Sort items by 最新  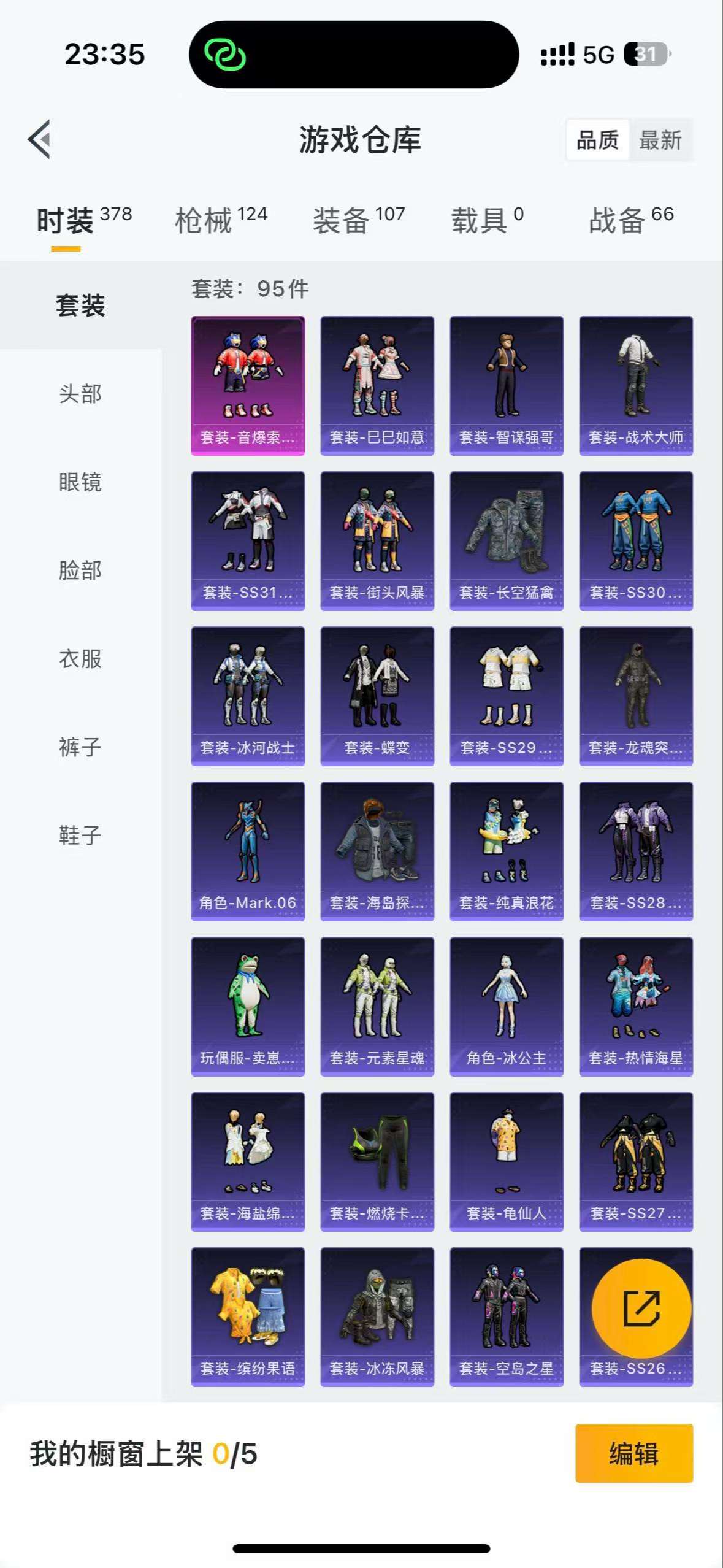tap(660, 140)
